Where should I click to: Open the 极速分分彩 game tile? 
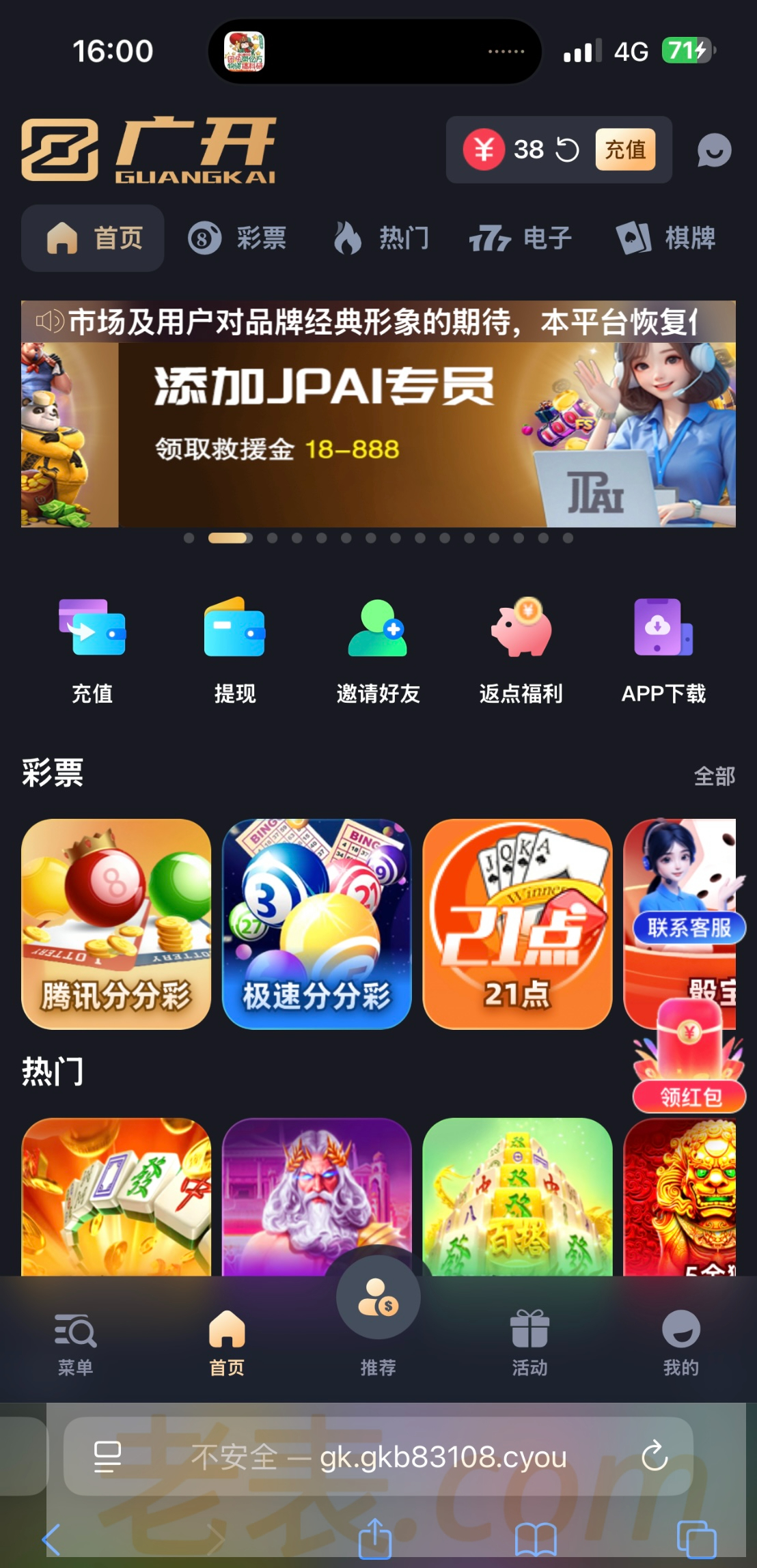click(316, 923)
